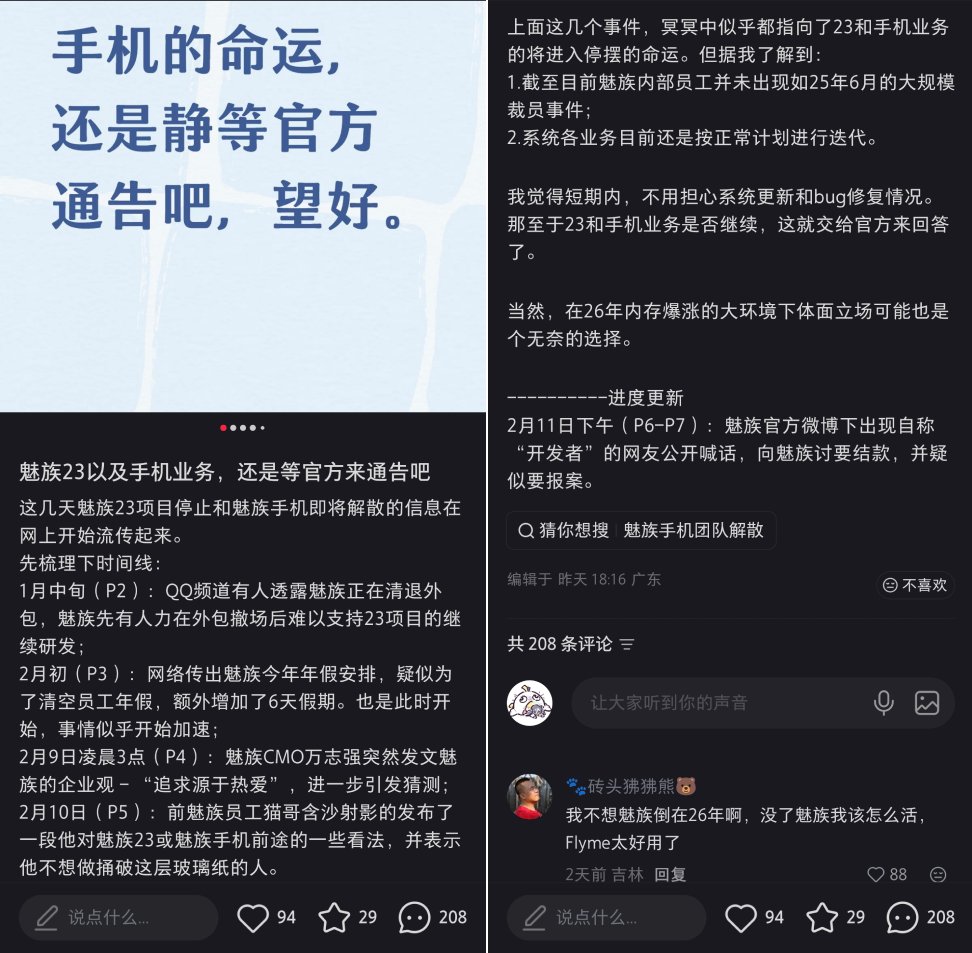
Task: Reply to 砖头狒狒熊's comment via 回复
Action: (670, 874)
